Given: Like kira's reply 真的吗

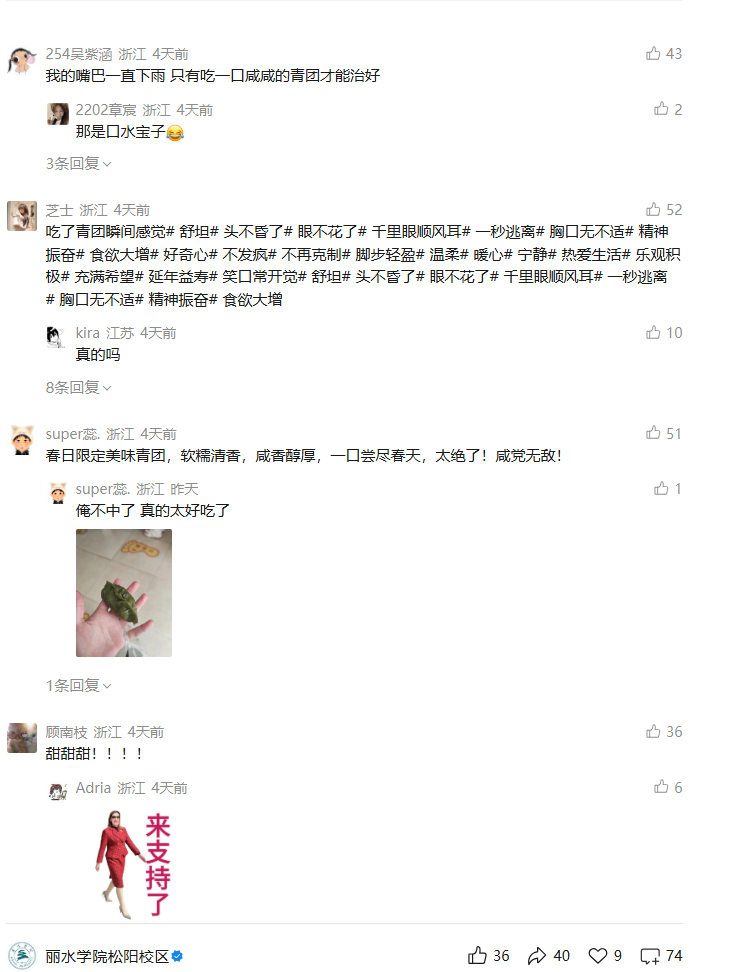Looking at the screenshot, I should (x=654, y=332).
